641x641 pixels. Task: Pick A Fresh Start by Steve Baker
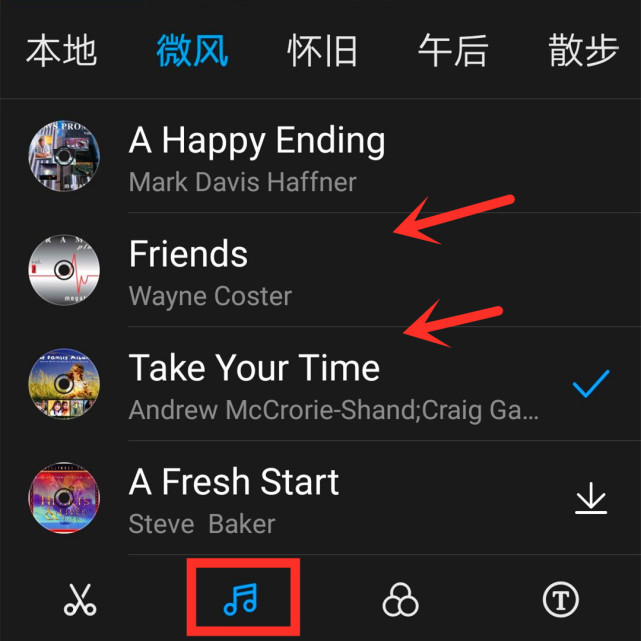[x=234, y=499]
